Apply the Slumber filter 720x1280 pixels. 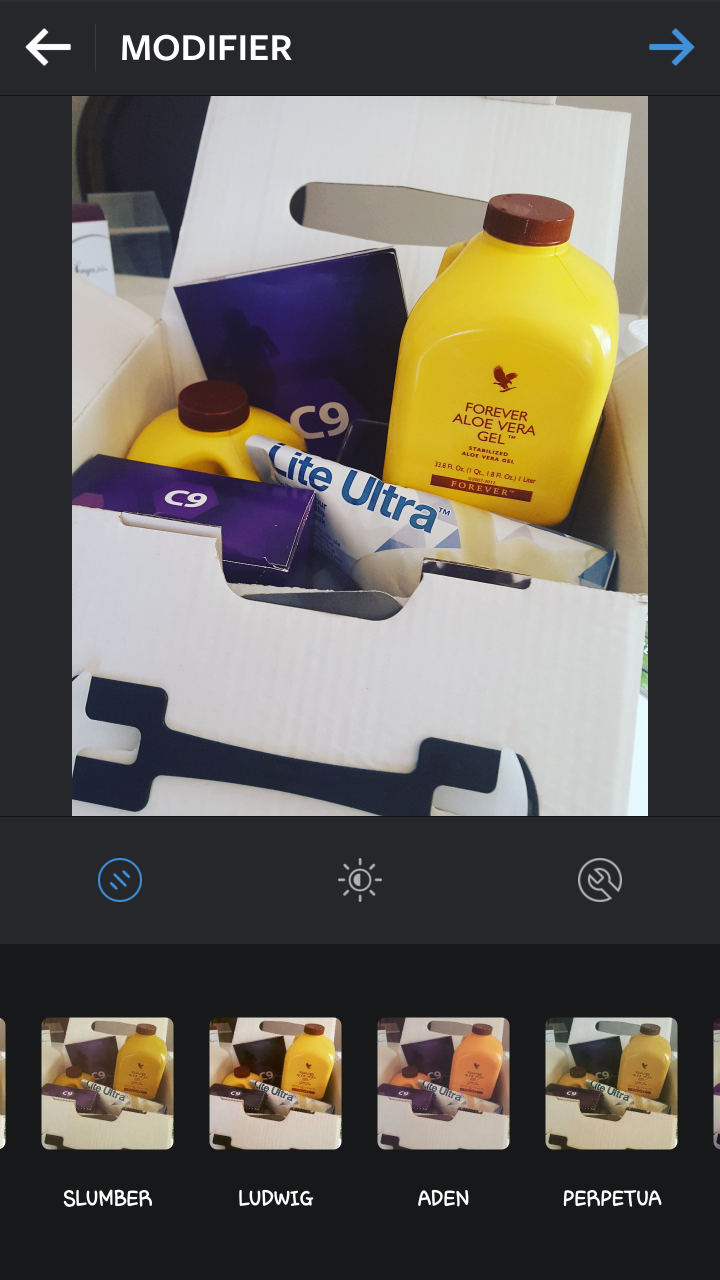click(107, 1083)
